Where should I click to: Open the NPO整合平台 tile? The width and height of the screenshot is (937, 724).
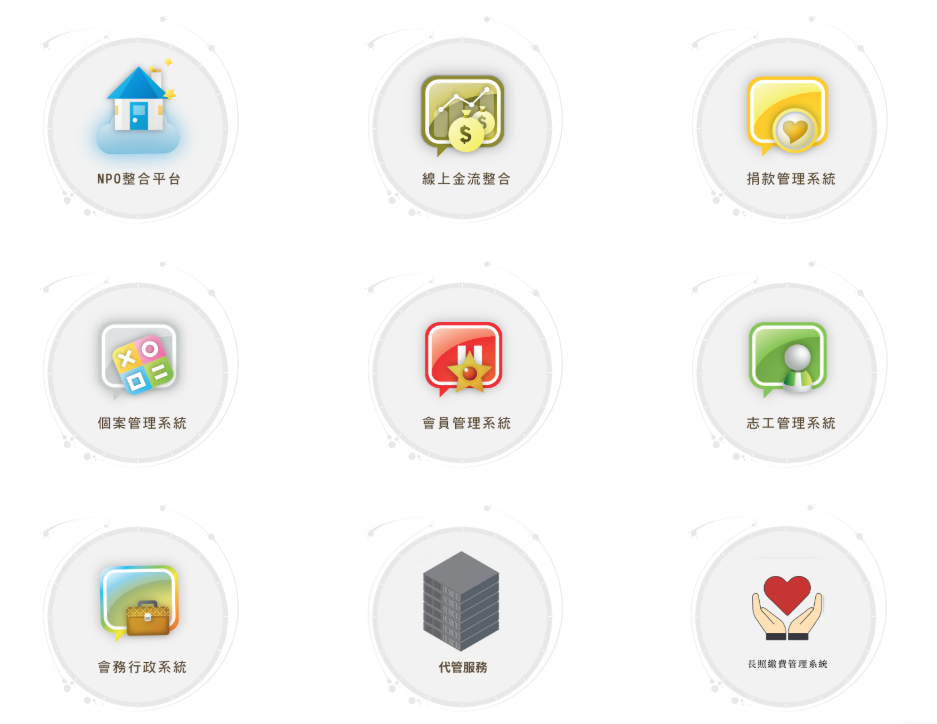click(139, 128)
